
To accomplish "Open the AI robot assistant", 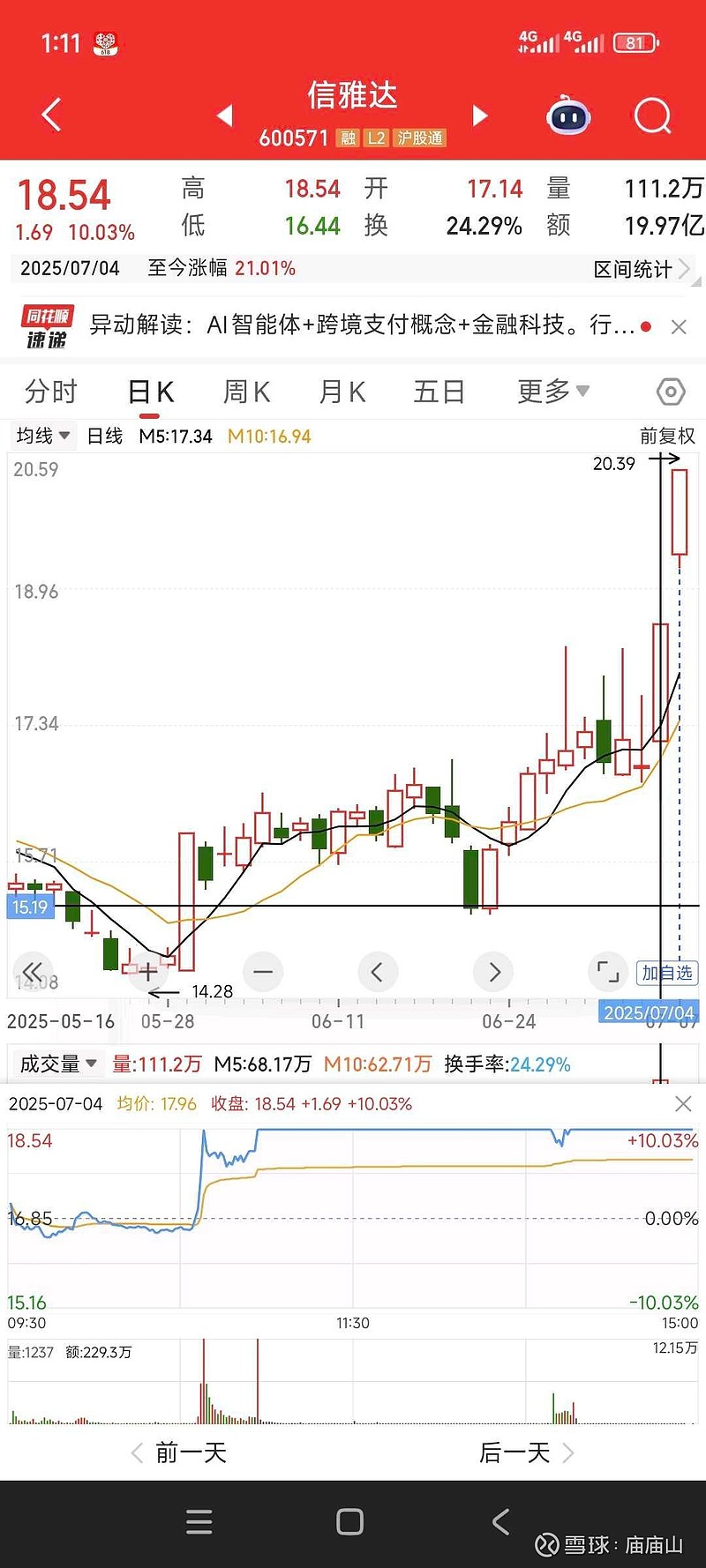I will coord(568,116).
